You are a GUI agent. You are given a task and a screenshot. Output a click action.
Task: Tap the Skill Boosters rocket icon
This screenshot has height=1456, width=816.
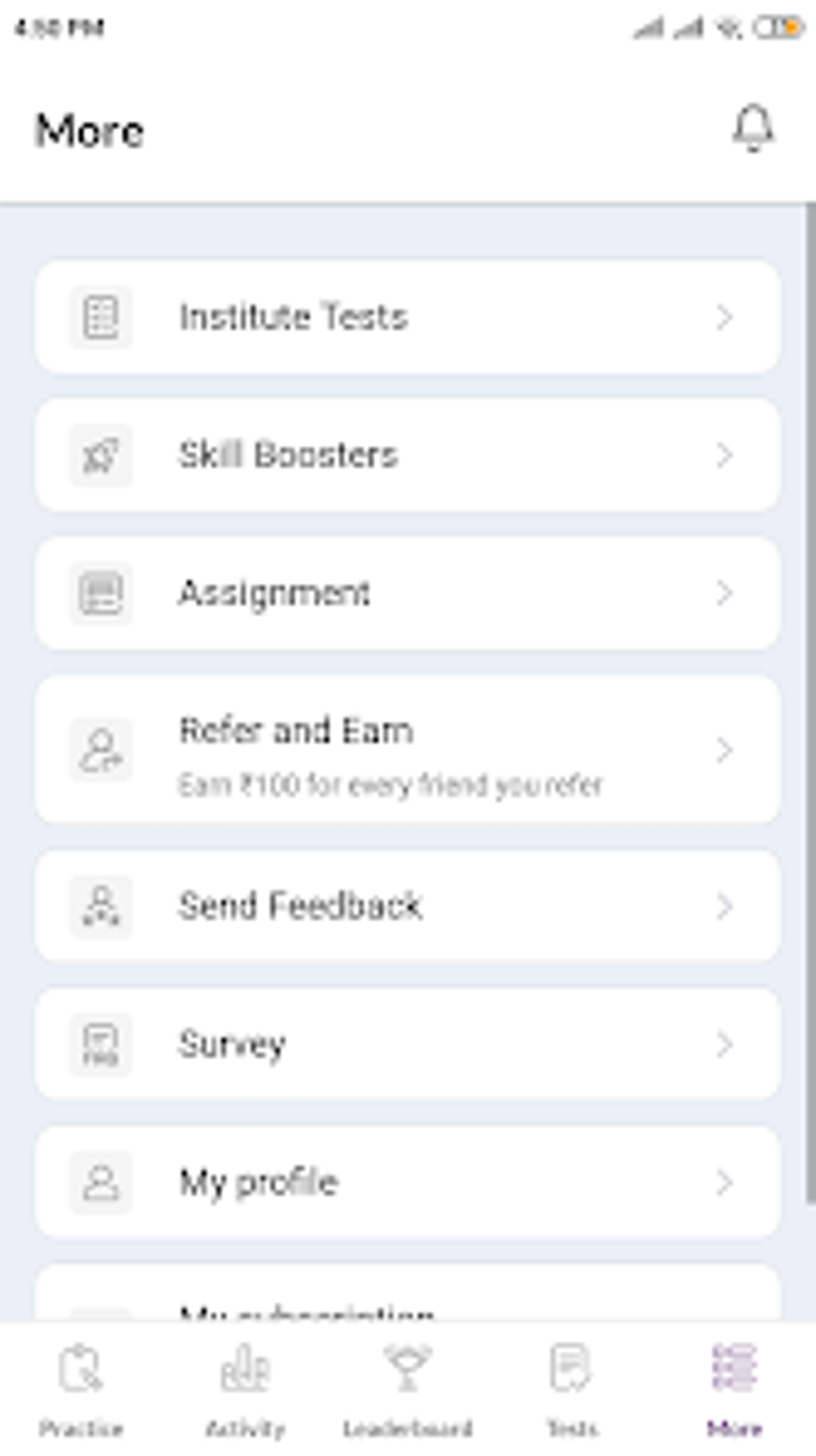(99, 455)
